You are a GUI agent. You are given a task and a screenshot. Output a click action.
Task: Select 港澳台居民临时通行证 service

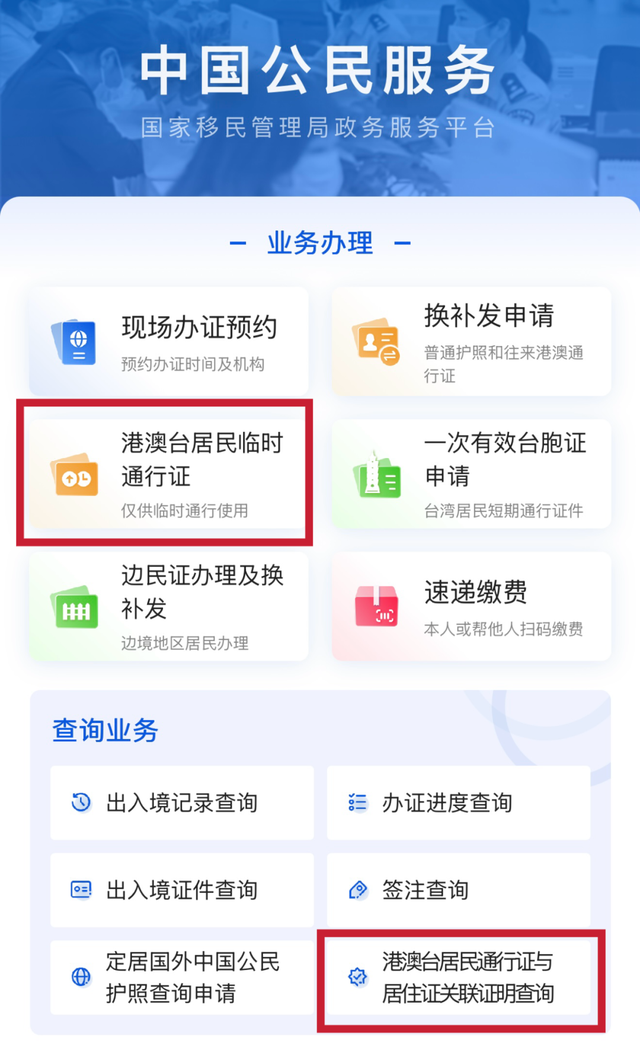pyautogui.click(x=168, y=473)
